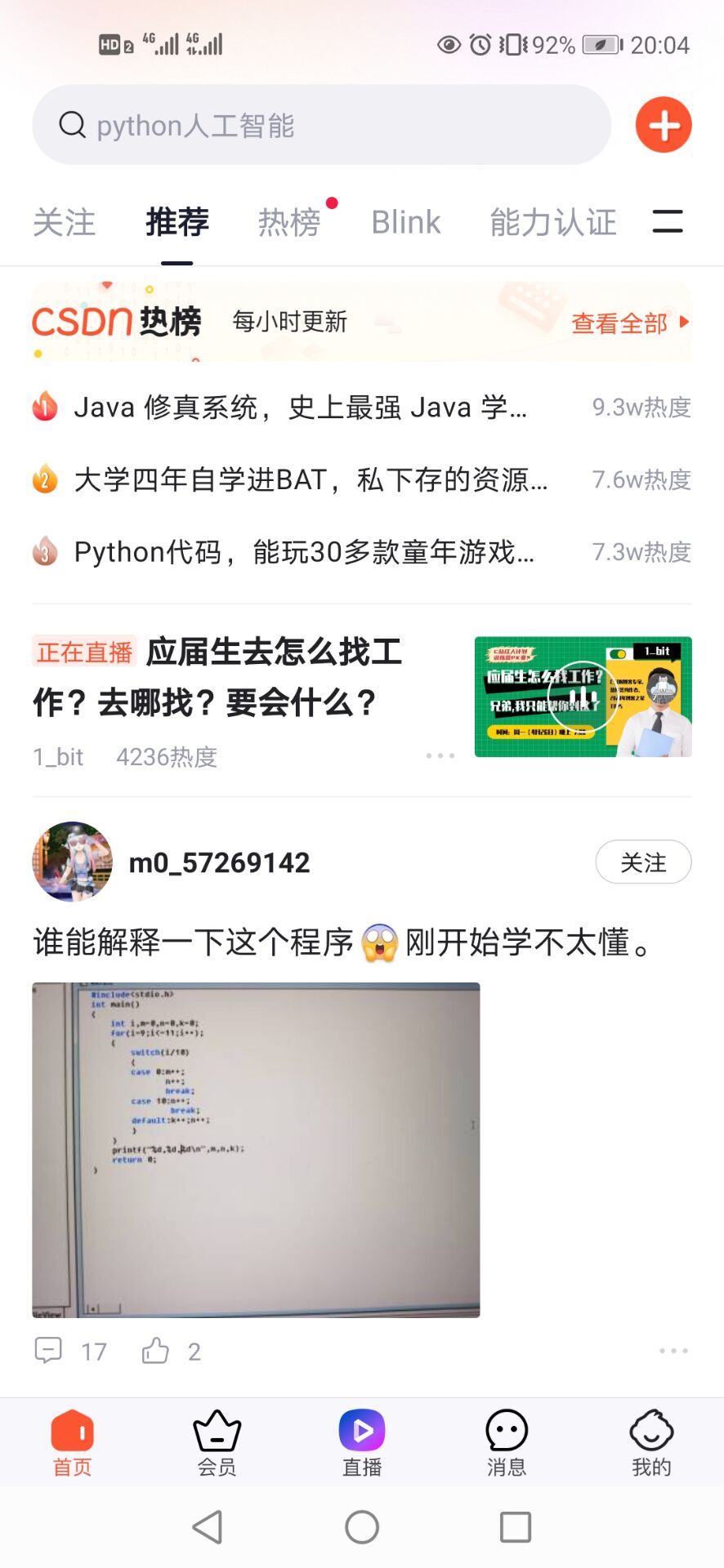View the code photo in m0_57269142's post
Viewport: 724px width, 1568px height.
(x=256, y=1149)
